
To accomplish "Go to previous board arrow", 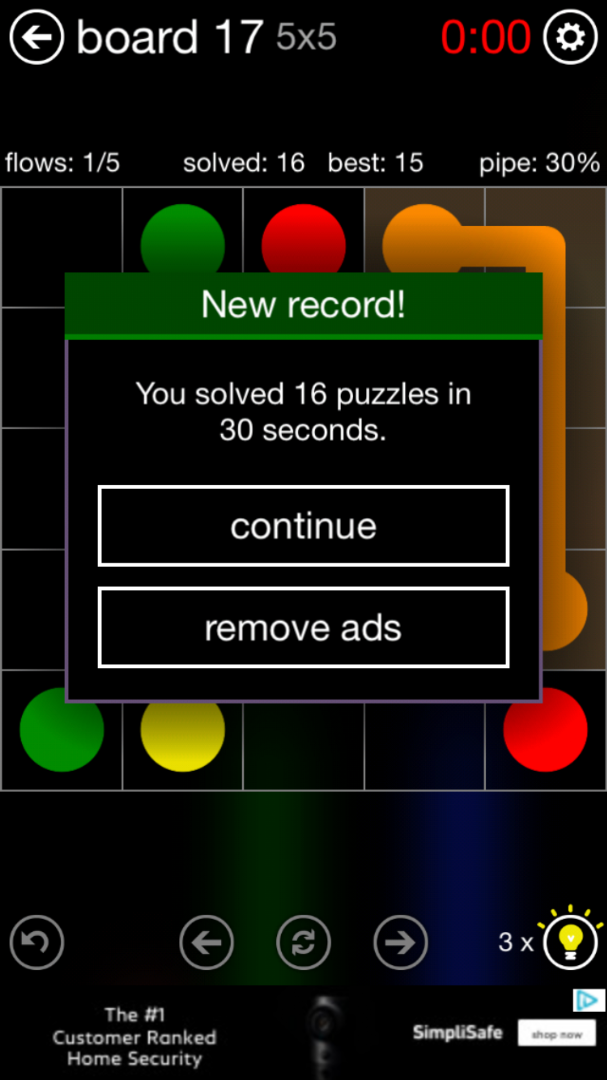I will [207, 942].
